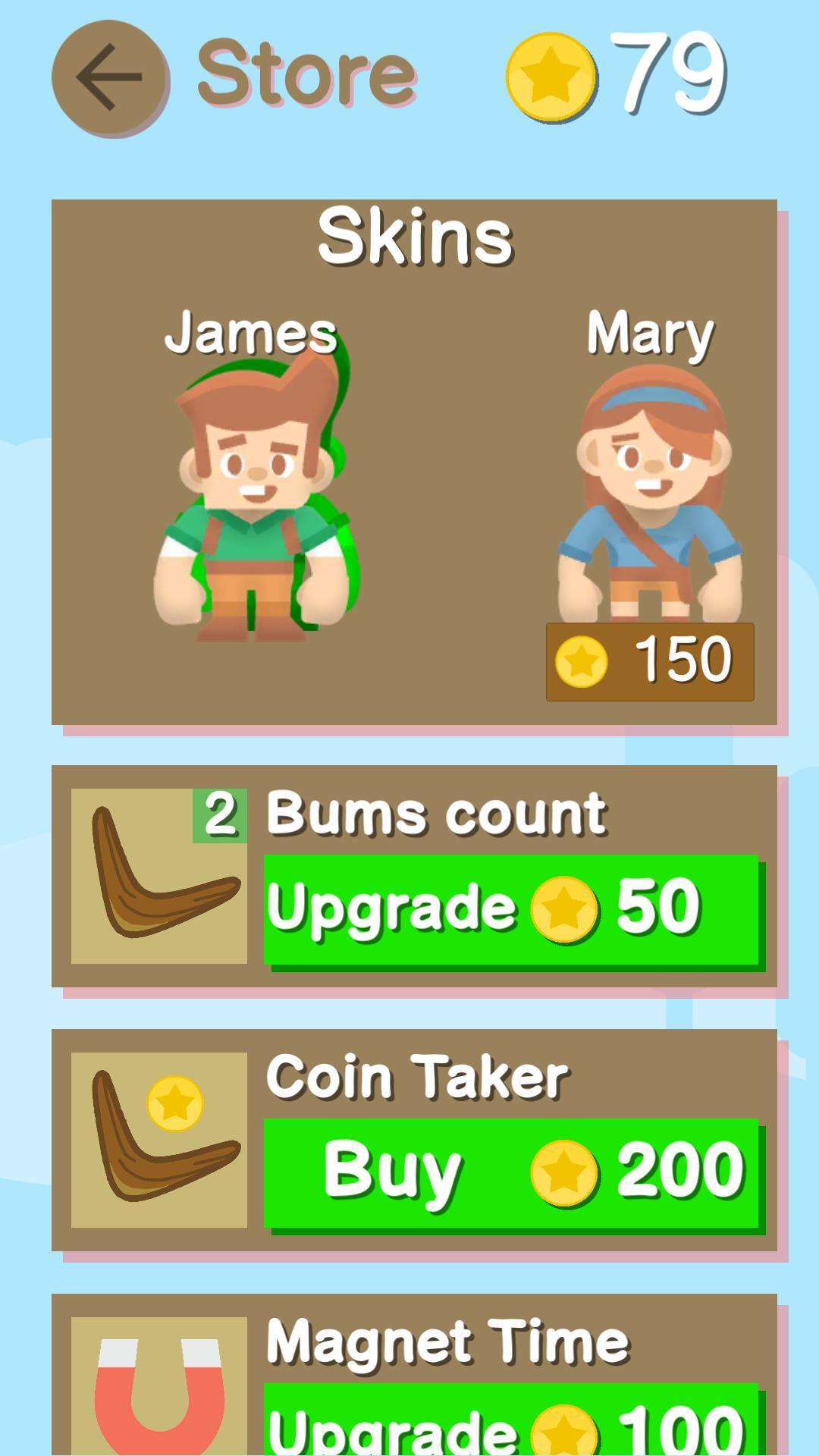Viewport: 819px width, 1456px height.
Task: Buy Mary skin for 150 coins
Action: pyautogui.click(x=650, y=661)
